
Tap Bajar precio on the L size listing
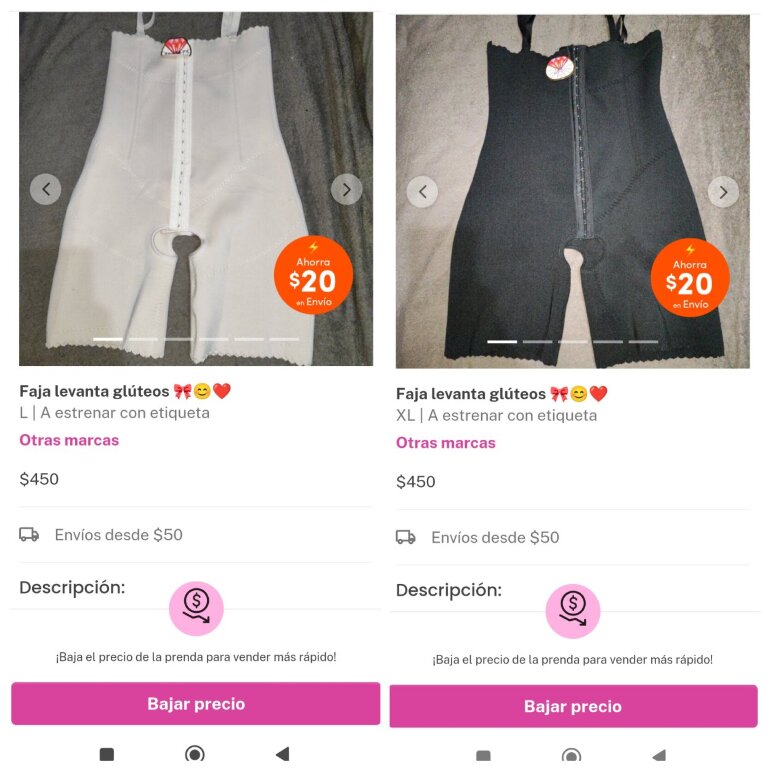(x=195, y=703)
